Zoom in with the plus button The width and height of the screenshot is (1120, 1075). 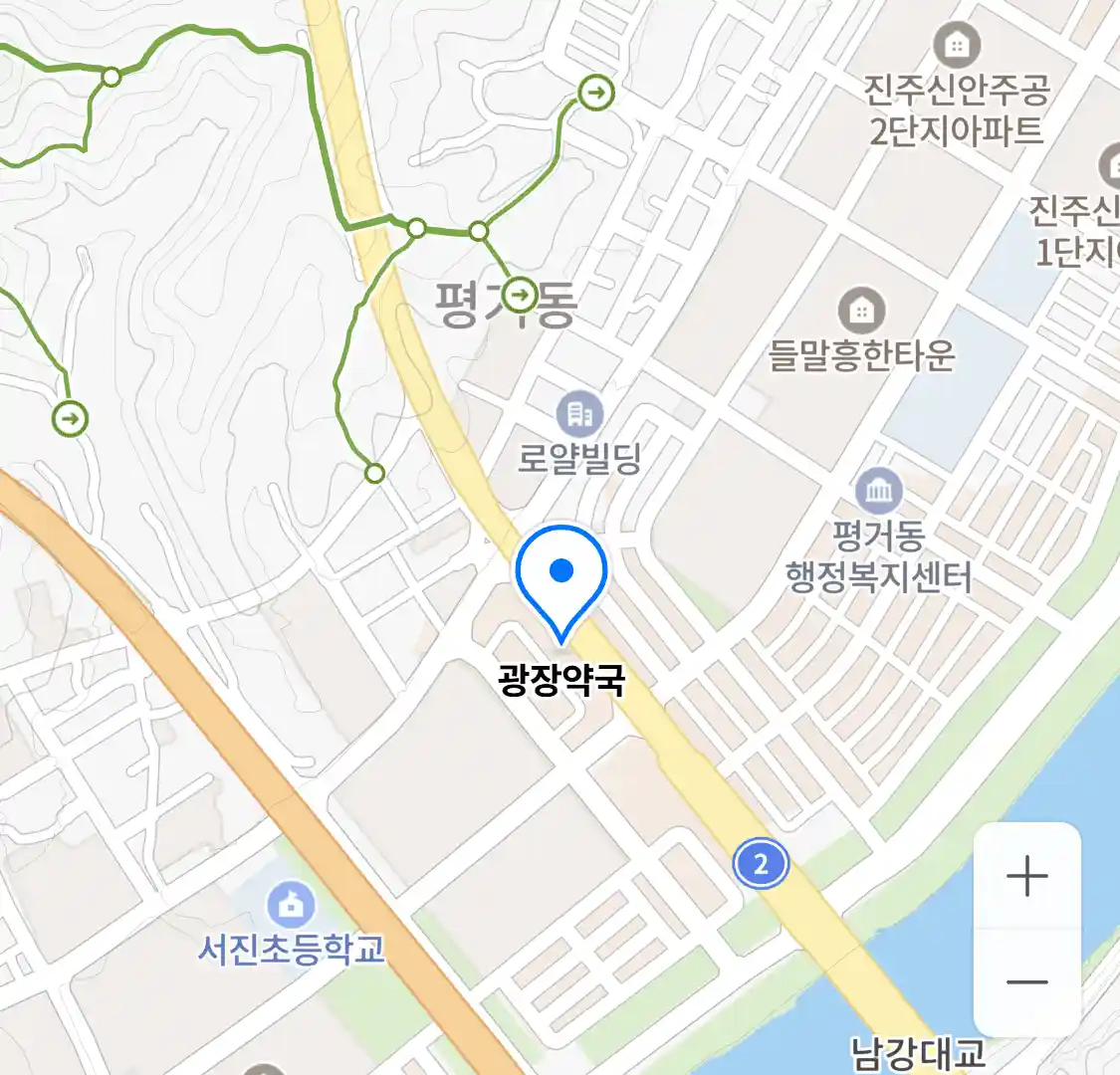[x=1026, y=877]
